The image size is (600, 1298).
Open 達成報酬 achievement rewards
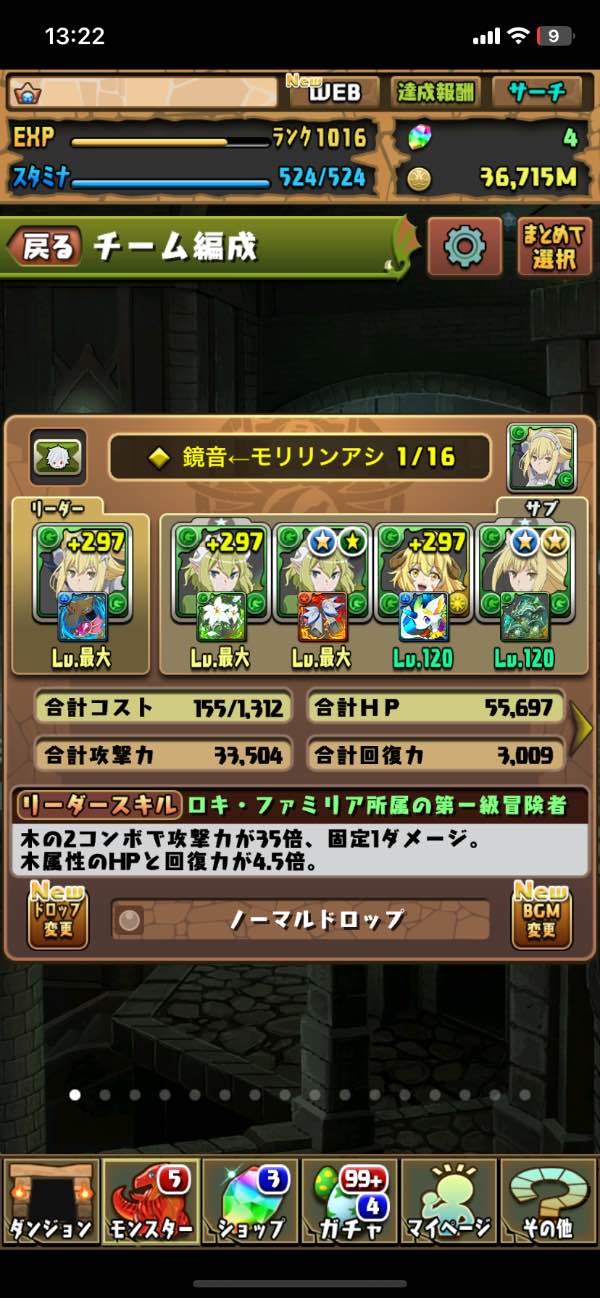coord(434,93)
